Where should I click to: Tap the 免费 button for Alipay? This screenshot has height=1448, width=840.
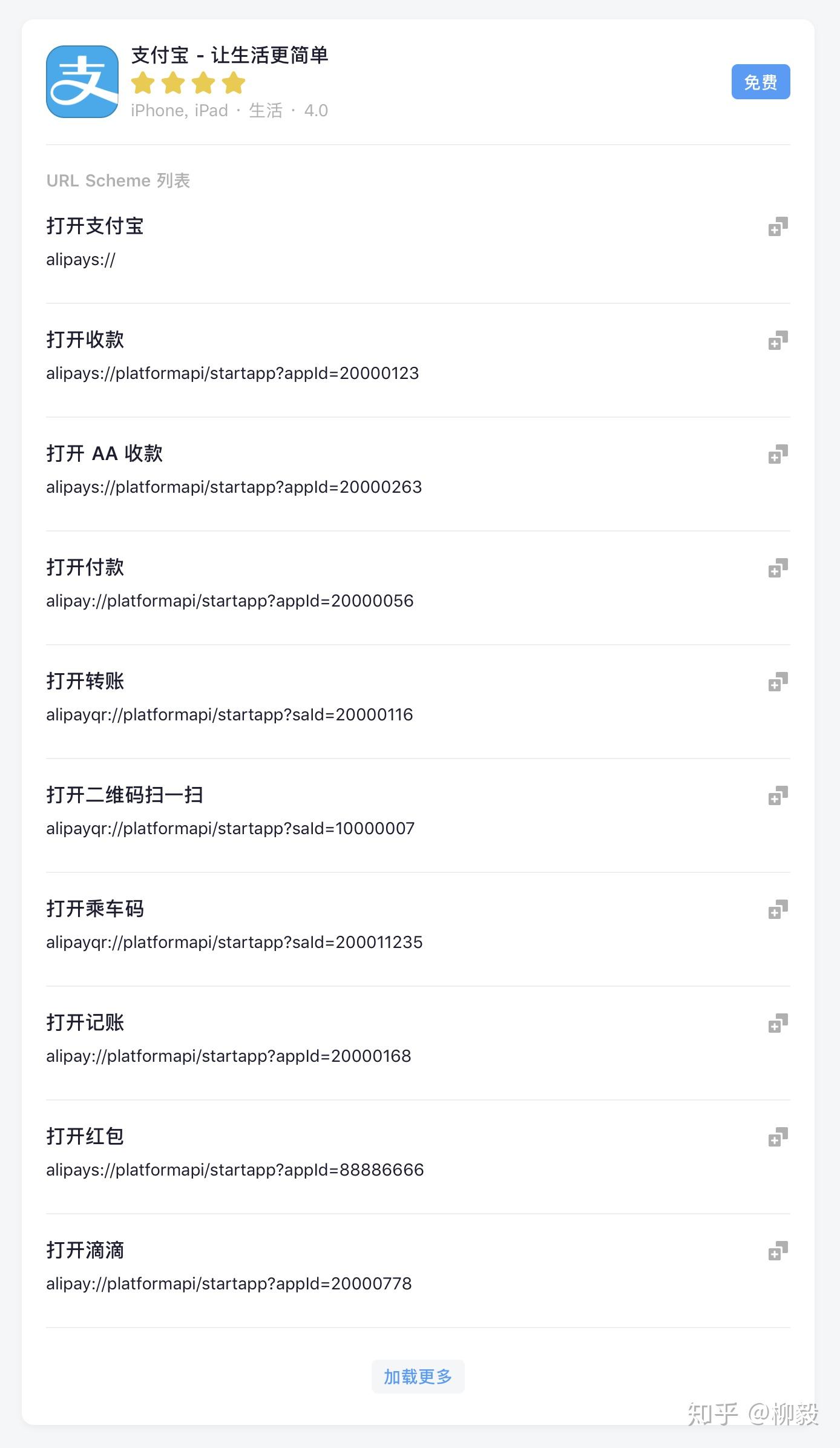click(x=760, y=82)
